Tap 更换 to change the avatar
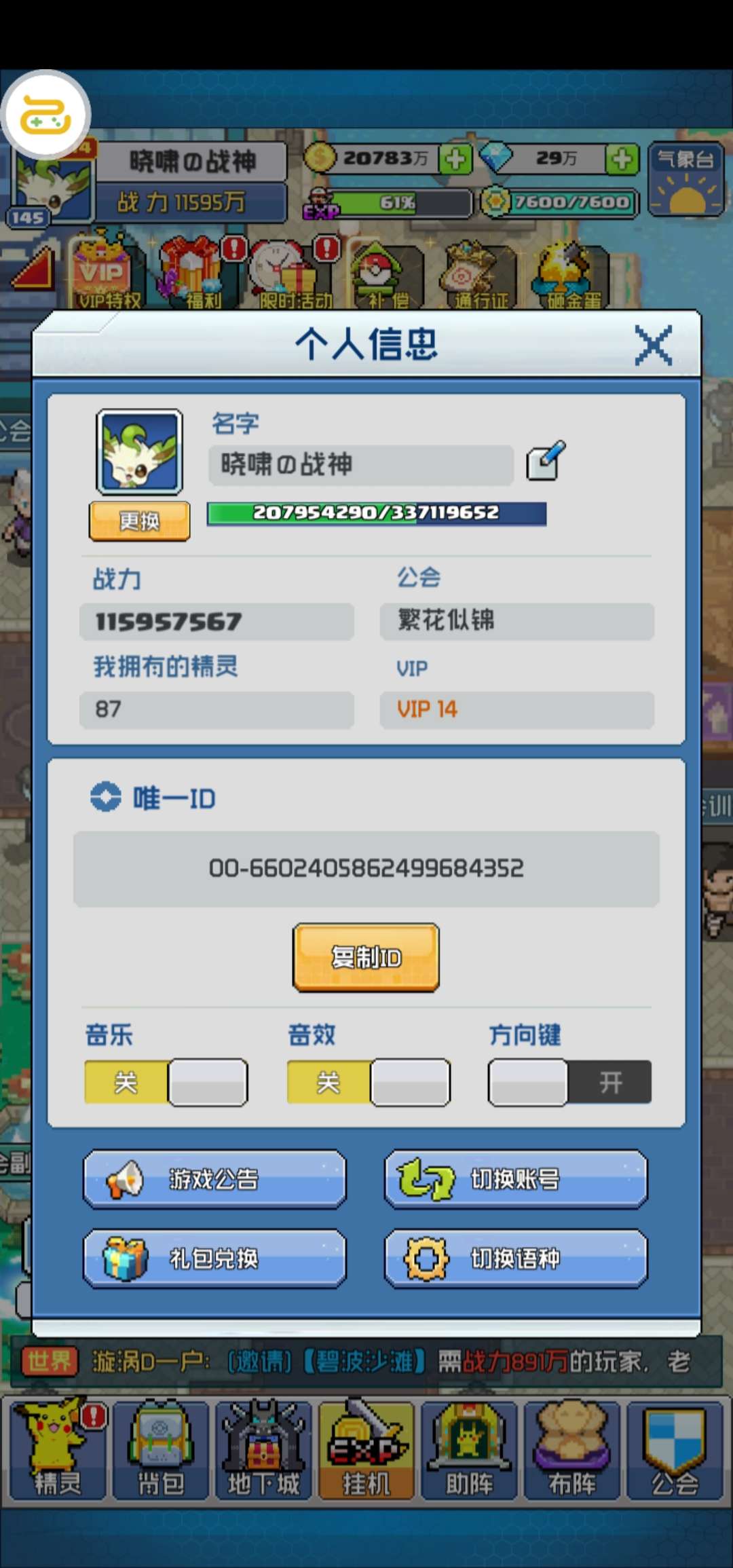 coord(140,521)
